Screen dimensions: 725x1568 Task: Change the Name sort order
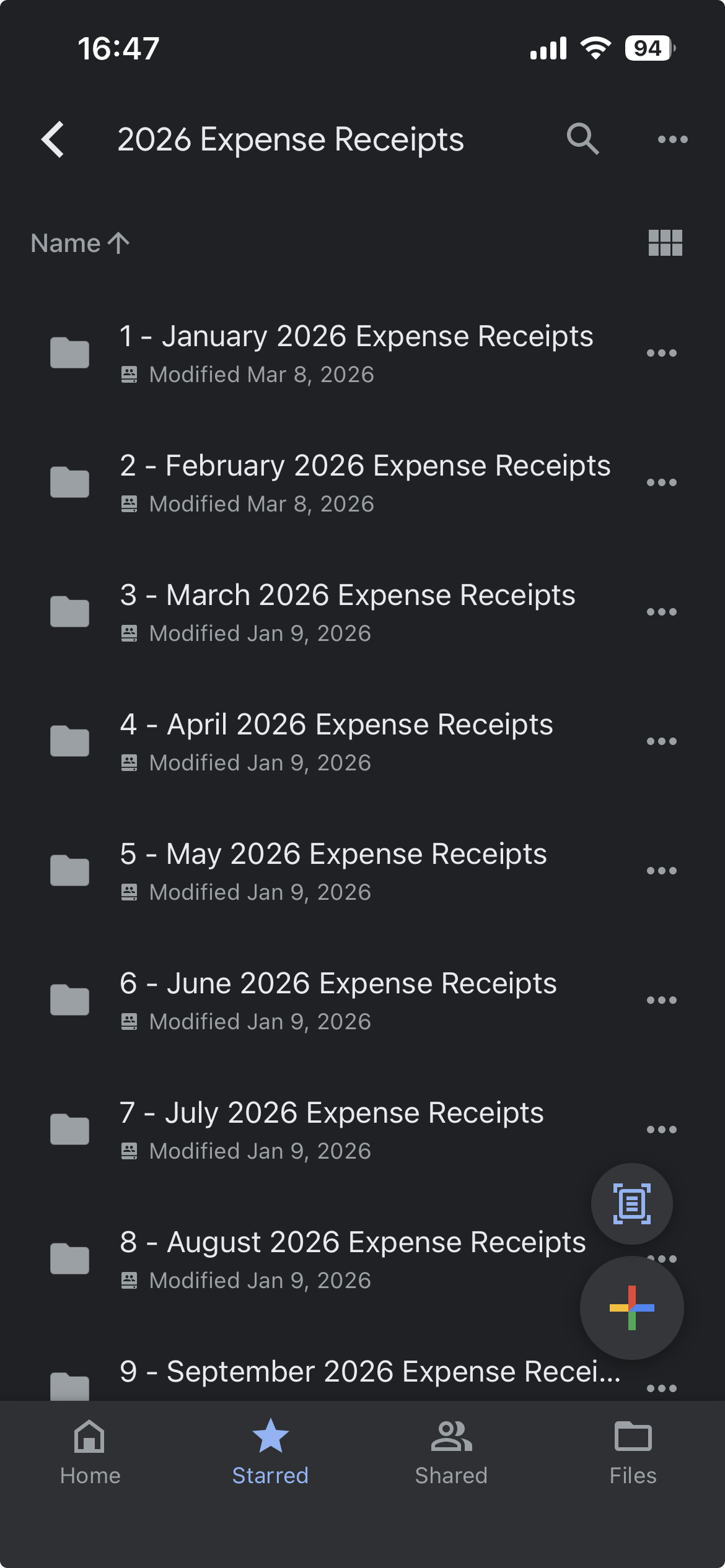(x=80, y=243)
